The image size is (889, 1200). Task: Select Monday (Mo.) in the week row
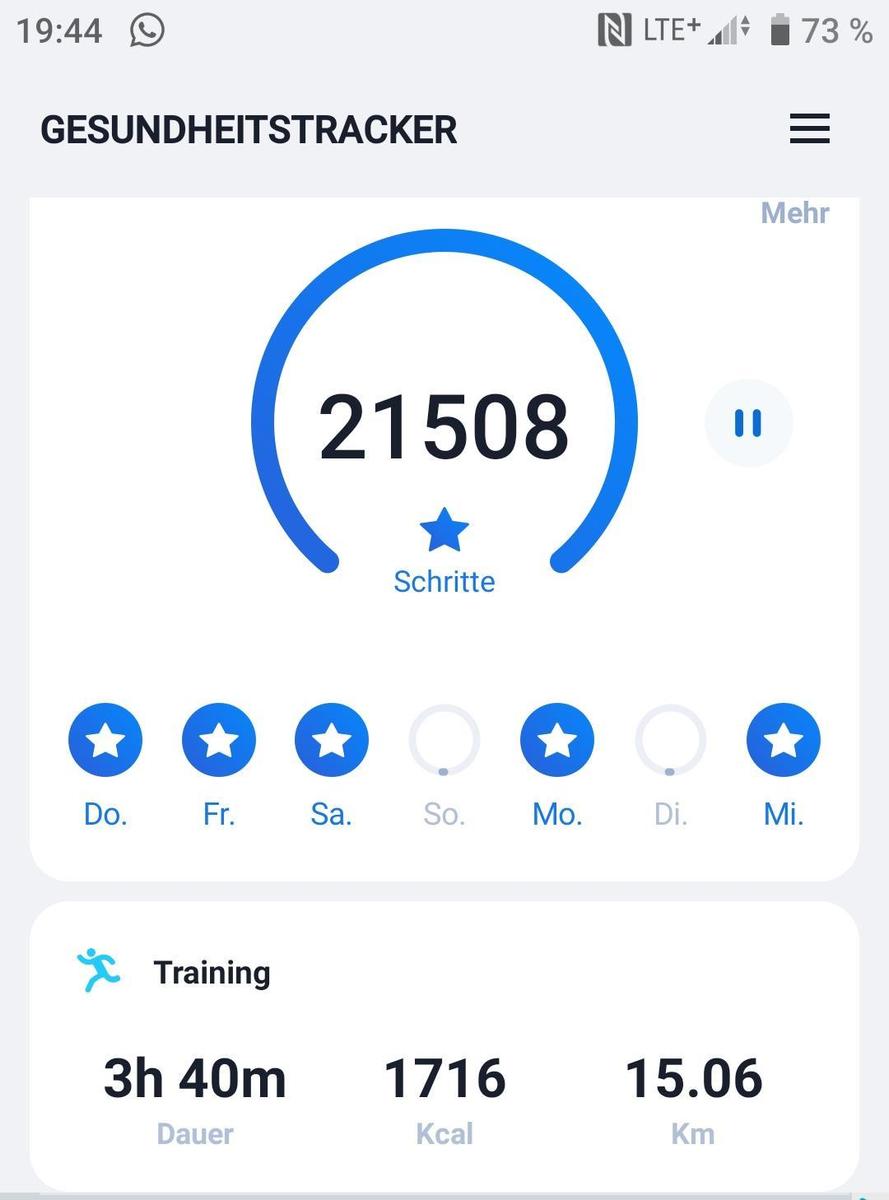(x=557, y=741)
